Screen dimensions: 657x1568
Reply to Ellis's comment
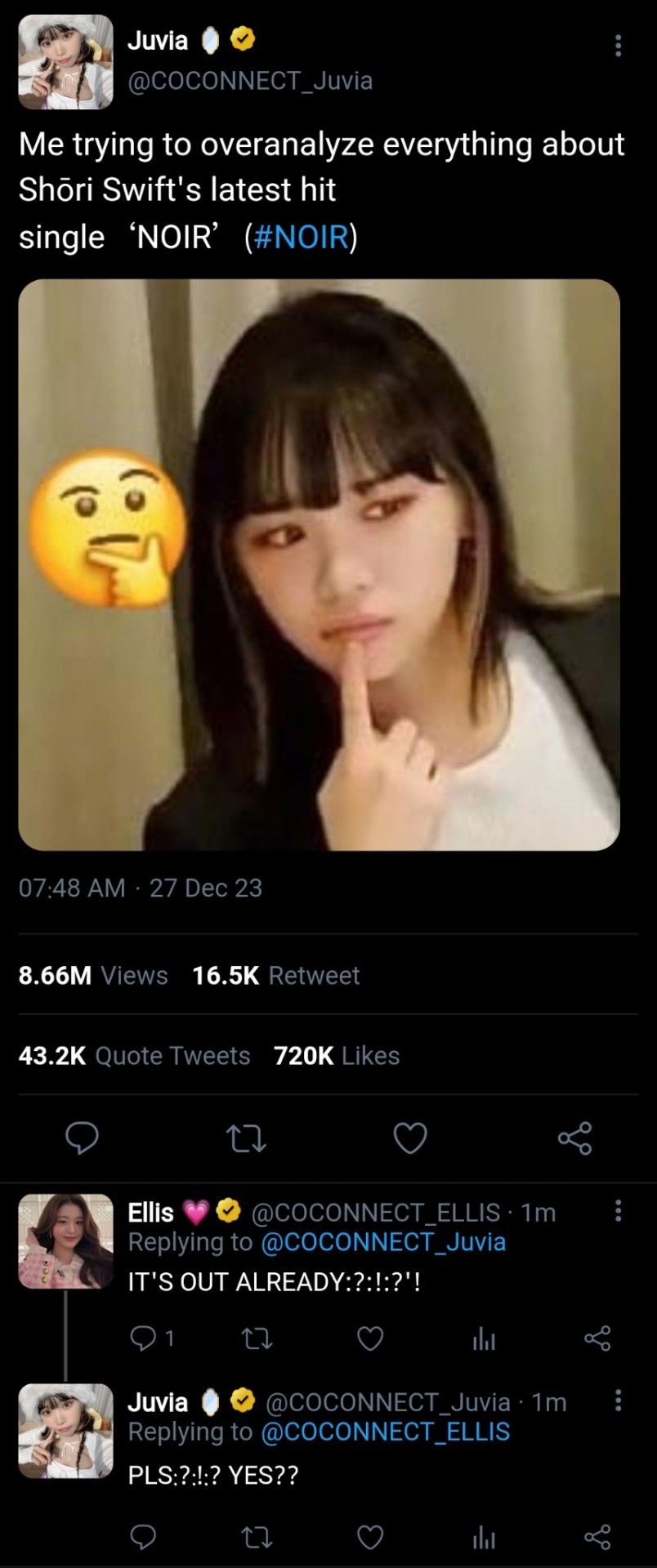click(144, 1339)
